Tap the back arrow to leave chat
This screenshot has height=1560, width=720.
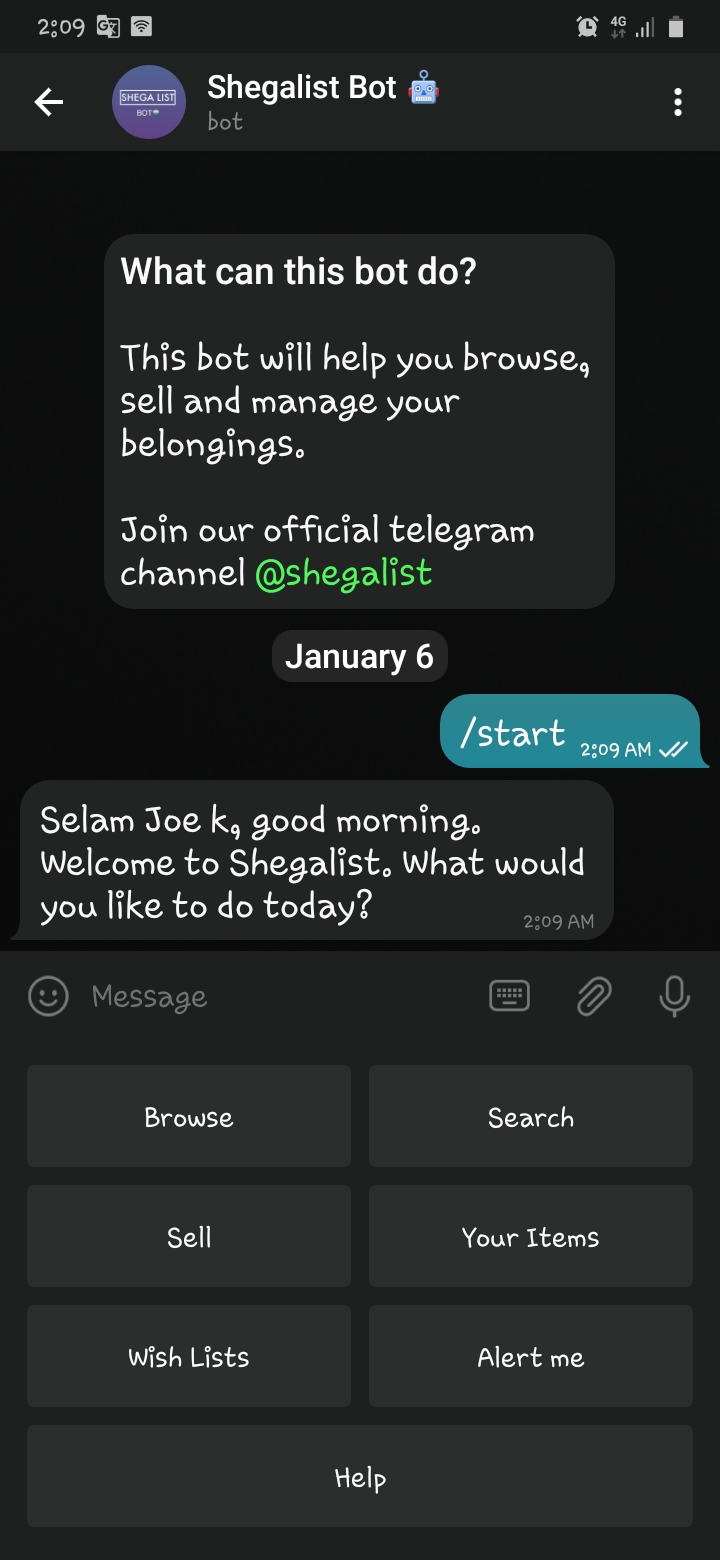click(48, 101)
